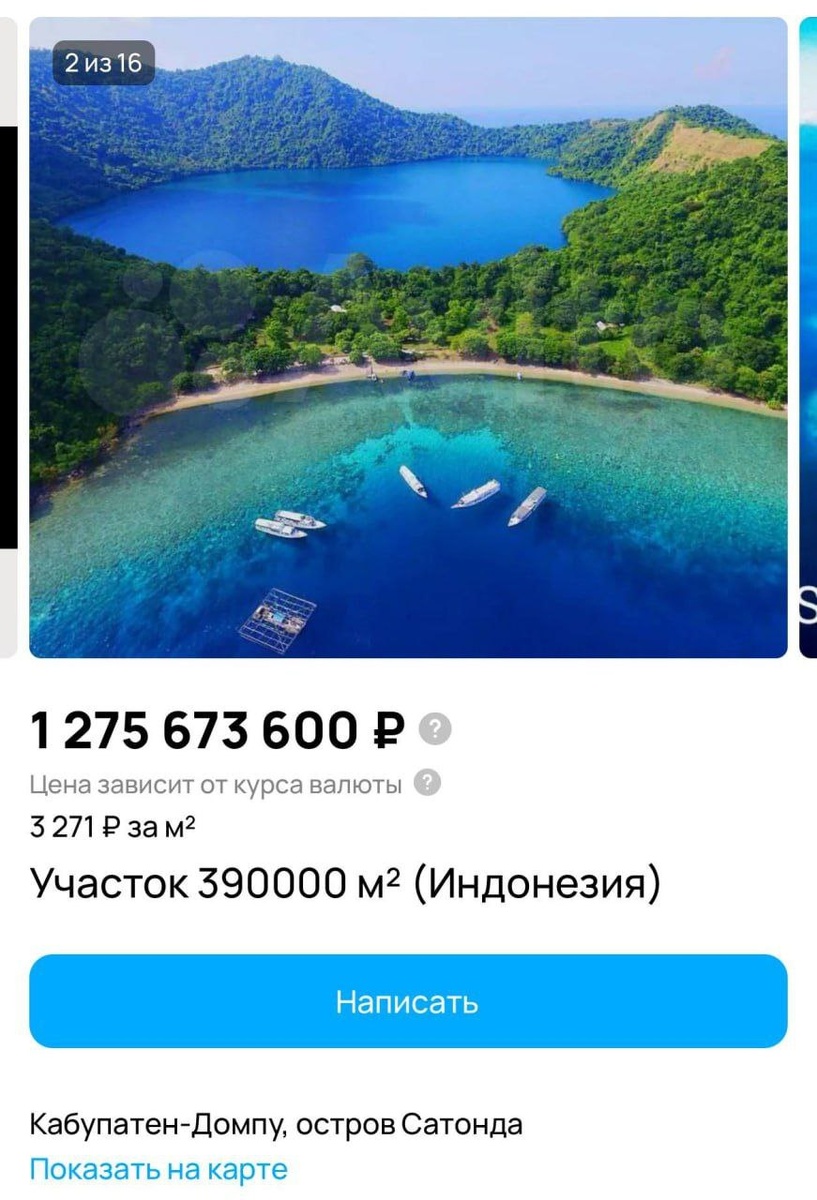Viewport: 817px width, 1200px height.
Task: Open the Показать на карте link
Action: tap(158, 1168)
